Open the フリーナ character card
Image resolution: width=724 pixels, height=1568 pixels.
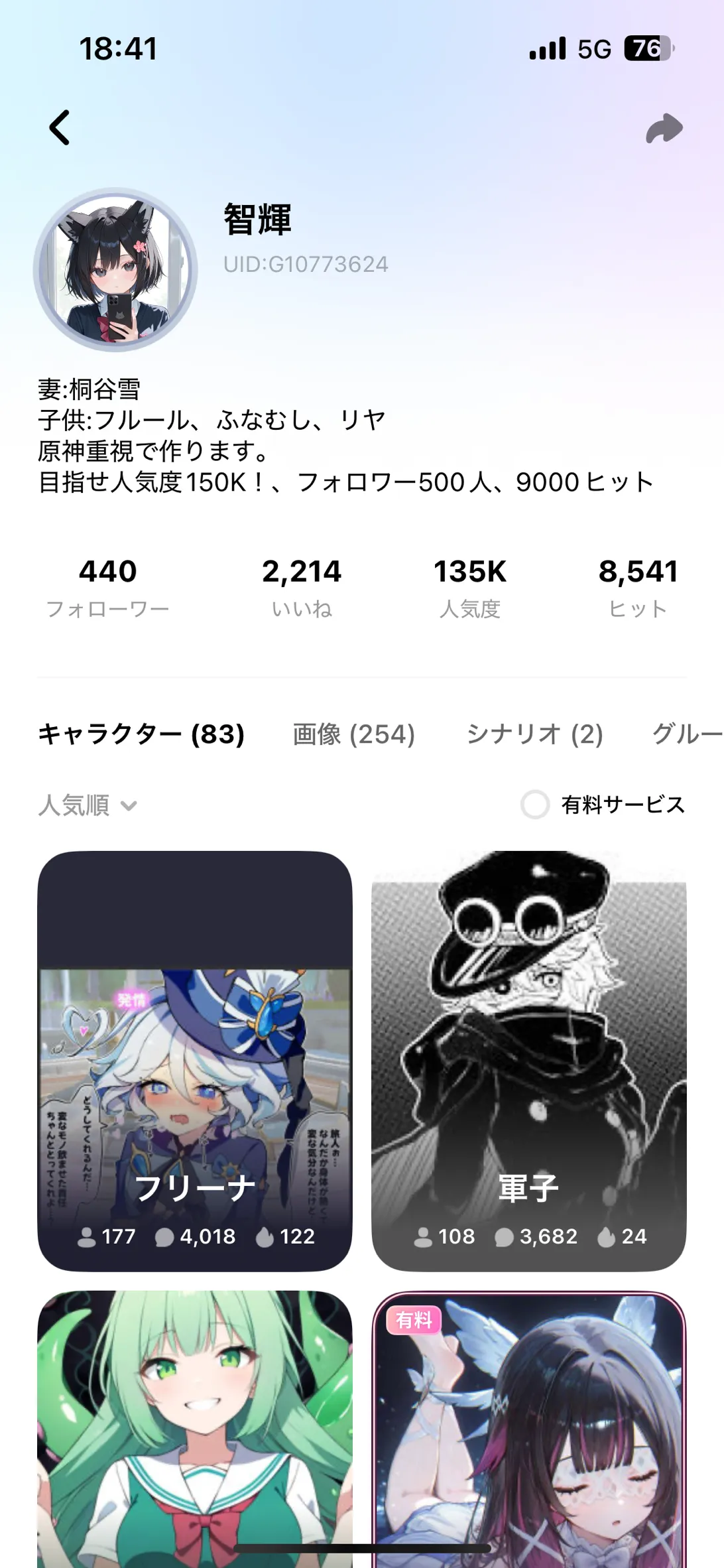coord(195,1060)
